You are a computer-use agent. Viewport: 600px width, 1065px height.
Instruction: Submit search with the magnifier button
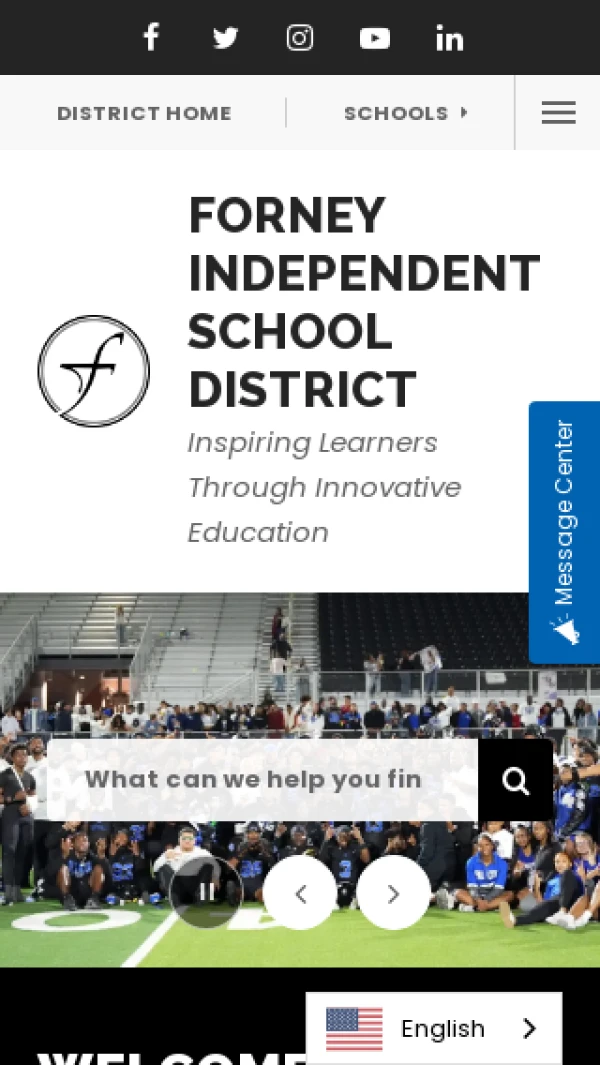516,781
